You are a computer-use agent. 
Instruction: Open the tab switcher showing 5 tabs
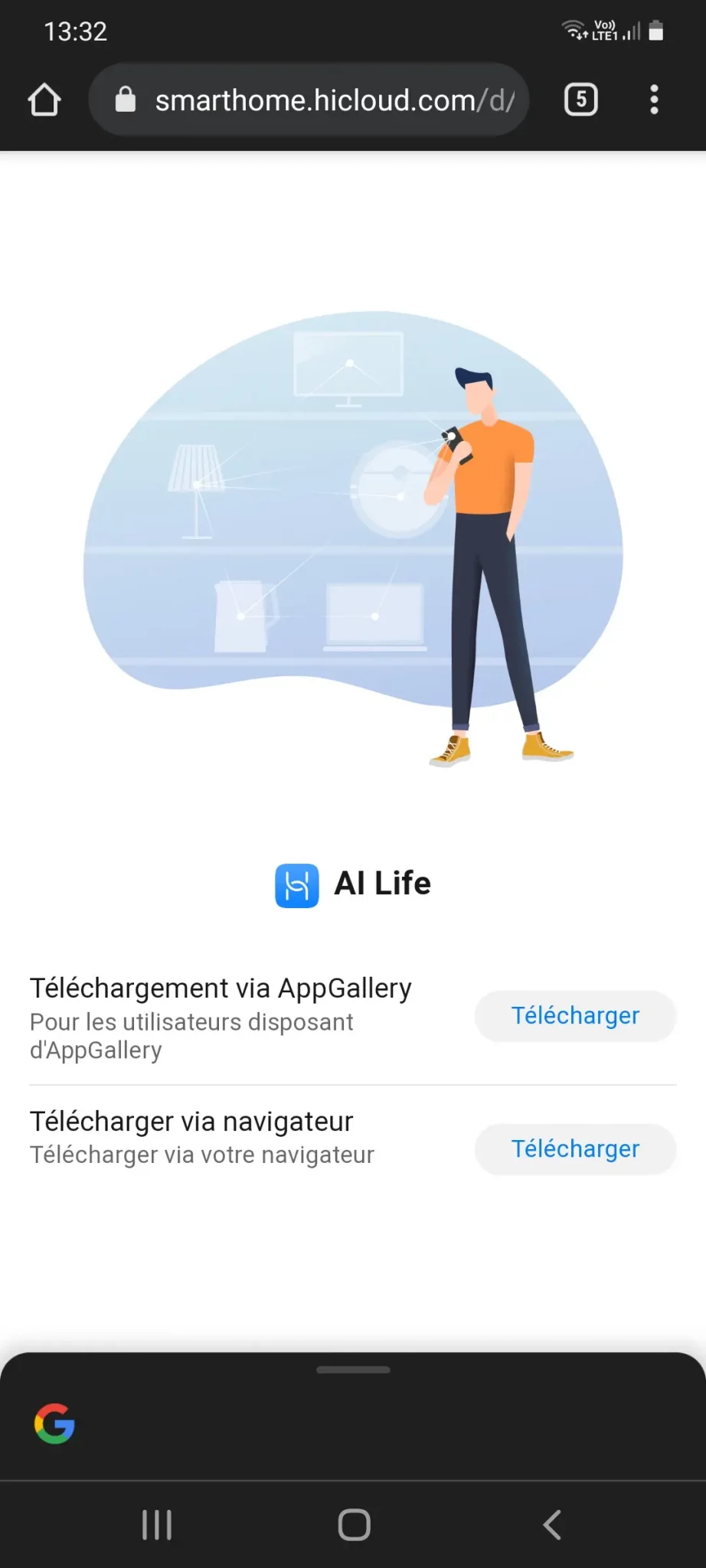click(x=580, y=100)
